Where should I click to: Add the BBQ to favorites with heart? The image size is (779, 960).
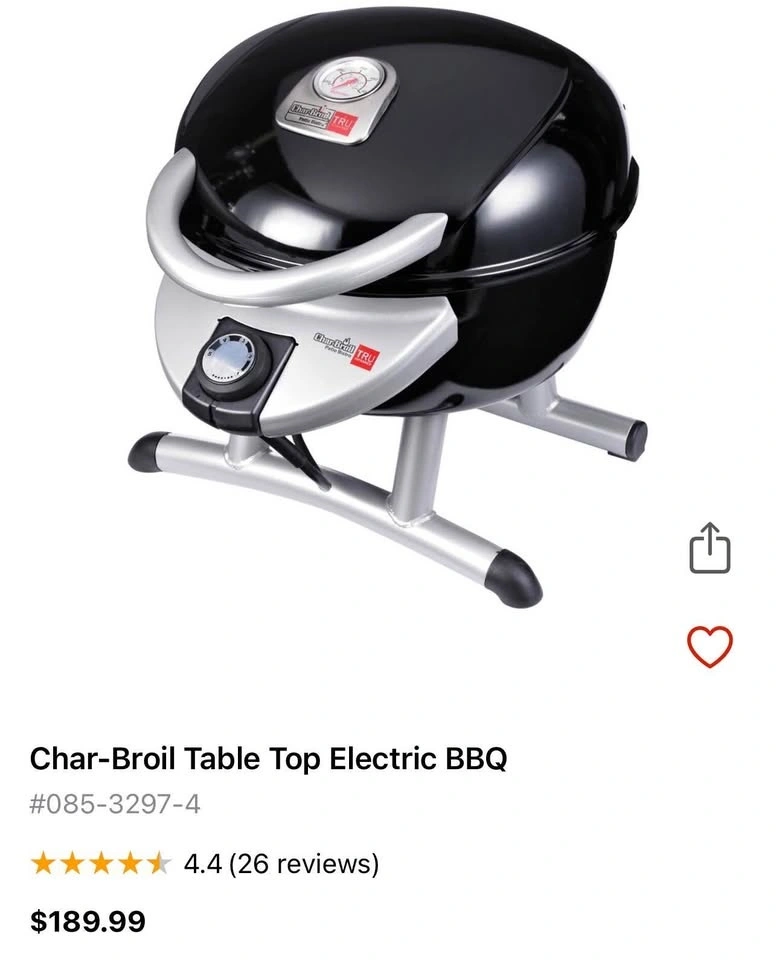710,647
